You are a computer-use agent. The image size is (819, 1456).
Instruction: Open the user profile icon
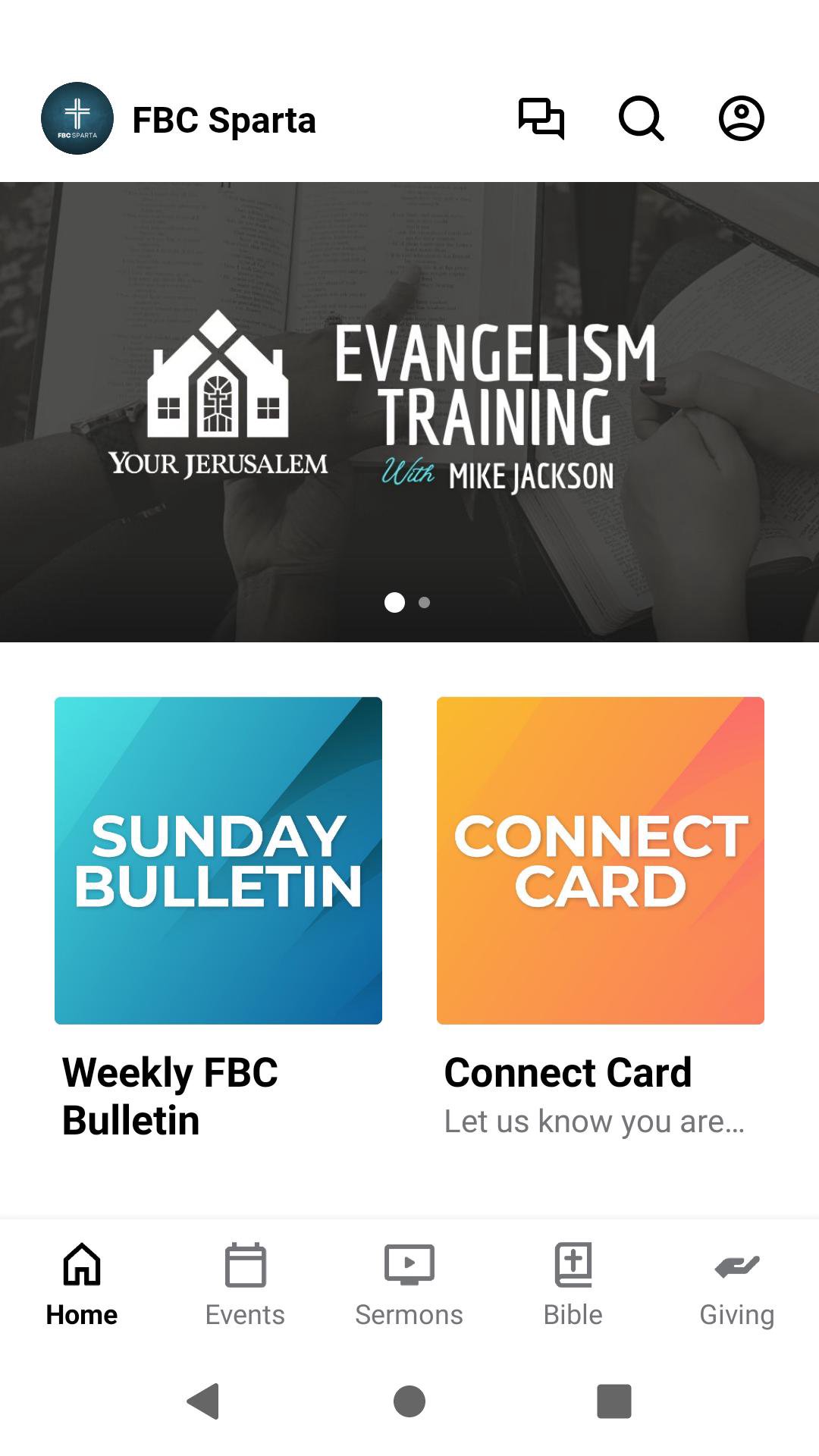[x=741, y=118]
